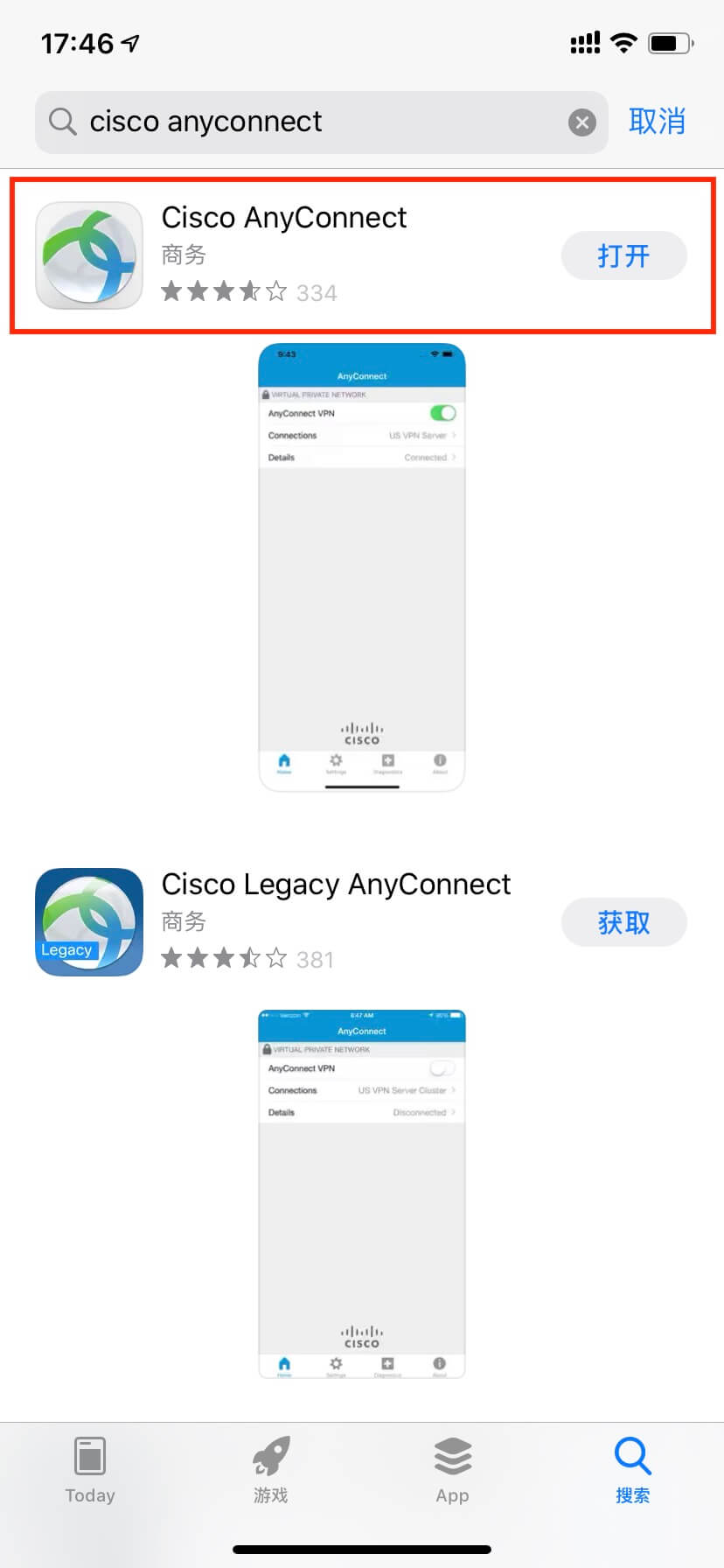Cancel the search with 取消
The image size is (724, 1568).
coord(657,122)
